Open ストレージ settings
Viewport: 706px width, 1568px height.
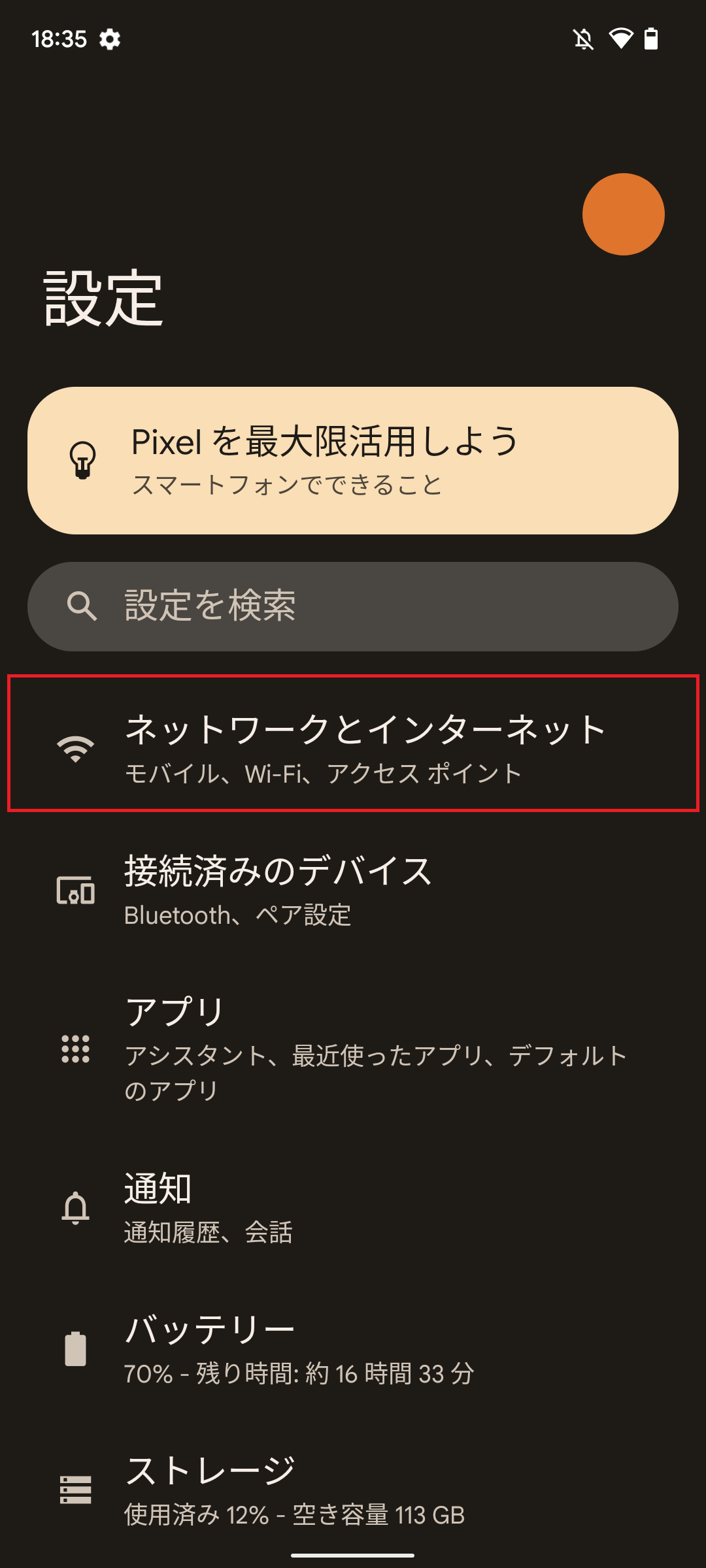click(x=353, y=1490)
